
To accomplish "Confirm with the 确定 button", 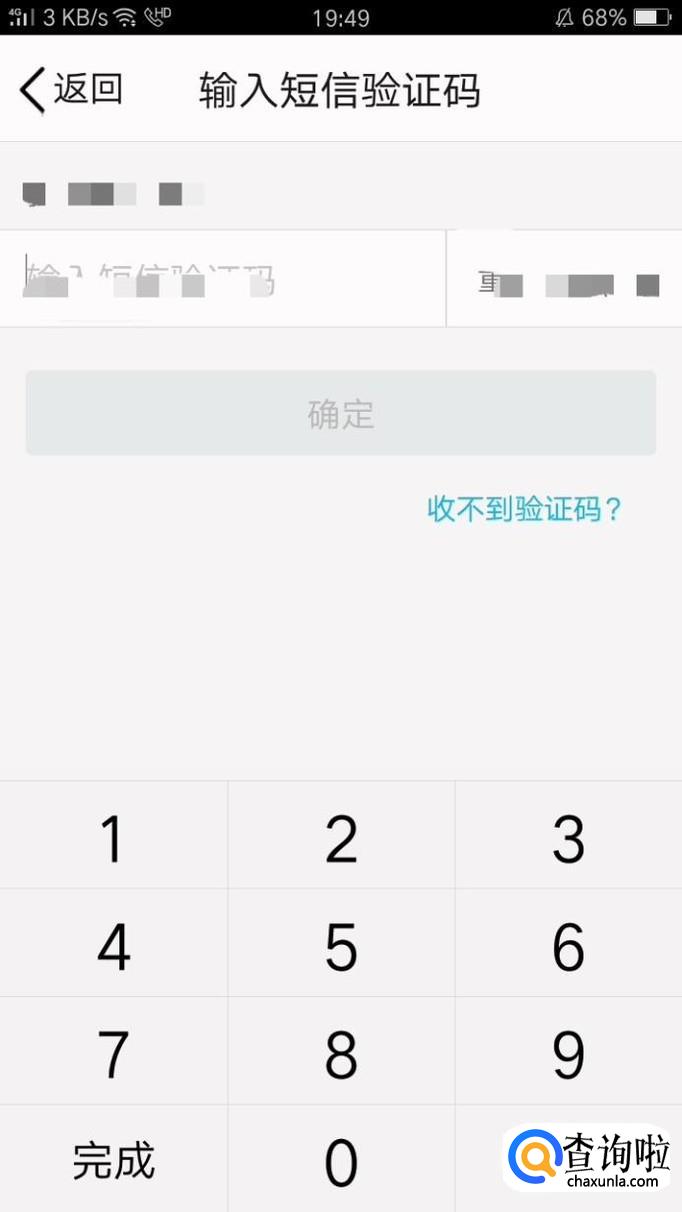I will (x=341, y=413).
